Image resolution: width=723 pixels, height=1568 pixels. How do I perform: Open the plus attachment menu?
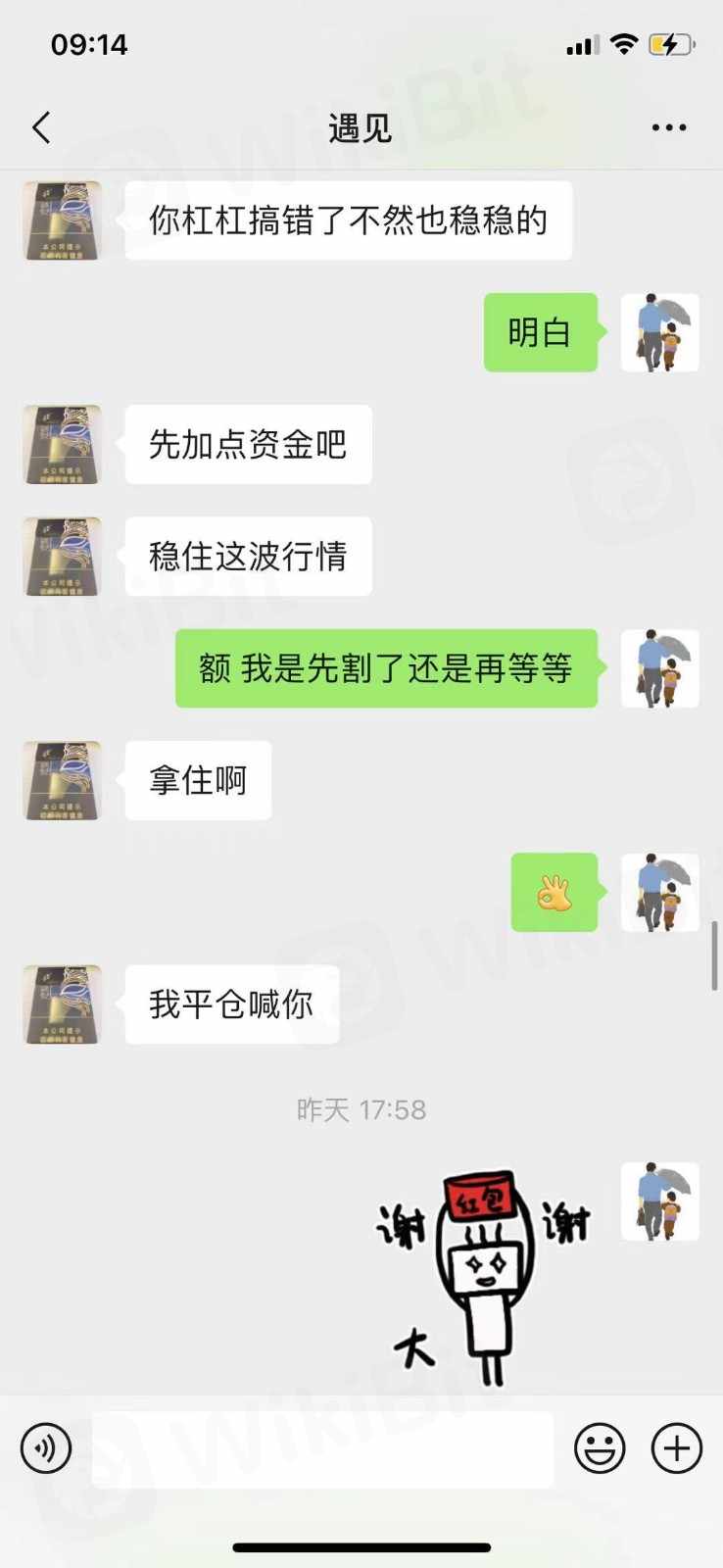tap(677, 1448)
